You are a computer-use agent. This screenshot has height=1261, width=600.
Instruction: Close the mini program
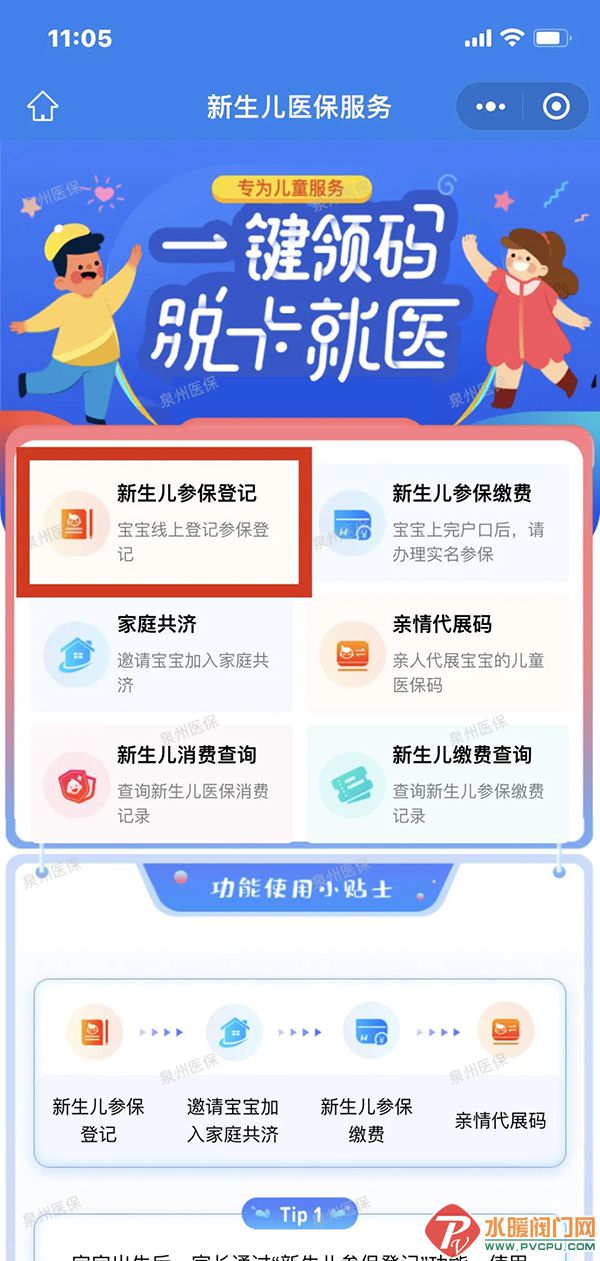tap(555, 107)
